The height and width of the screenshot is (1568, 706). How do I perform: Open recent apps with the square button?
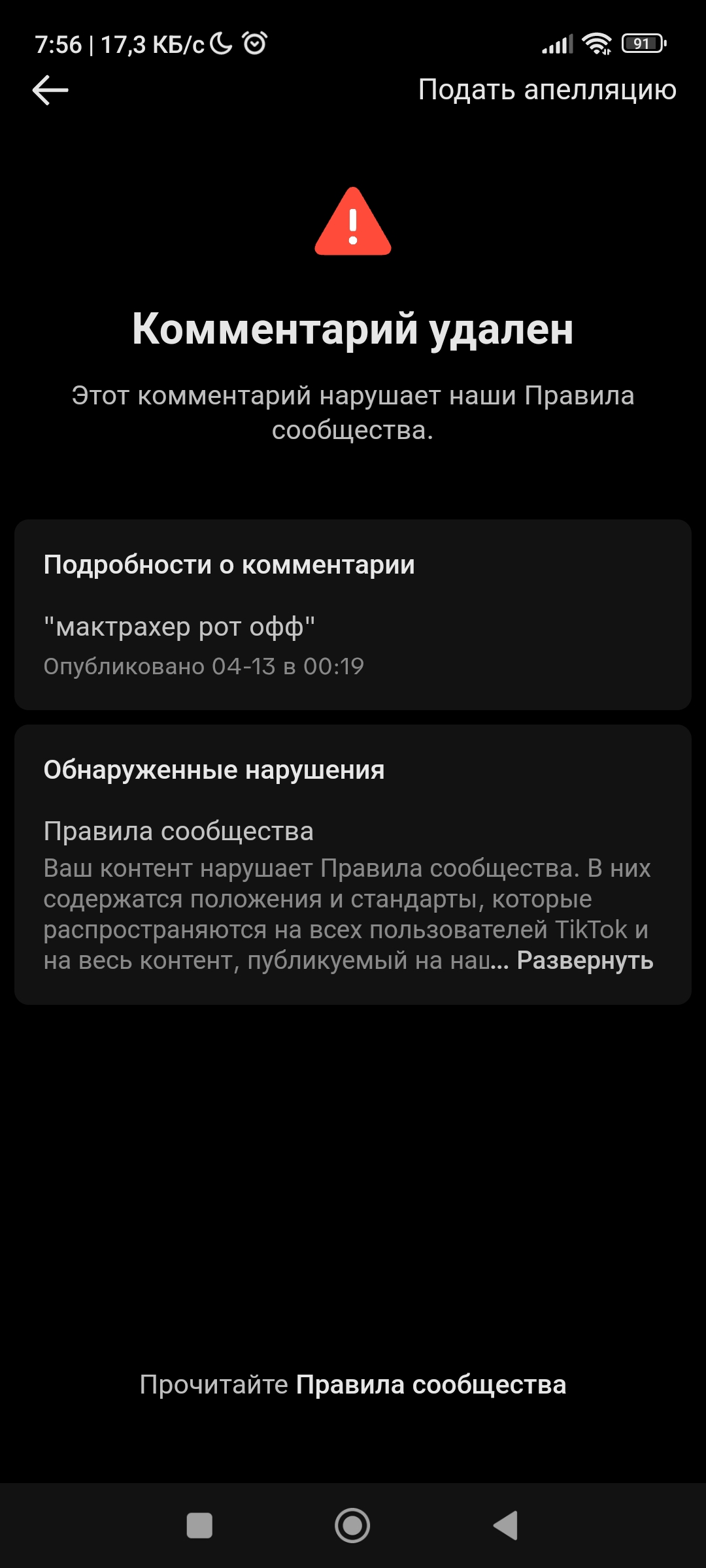click(x=199, y=1526)
